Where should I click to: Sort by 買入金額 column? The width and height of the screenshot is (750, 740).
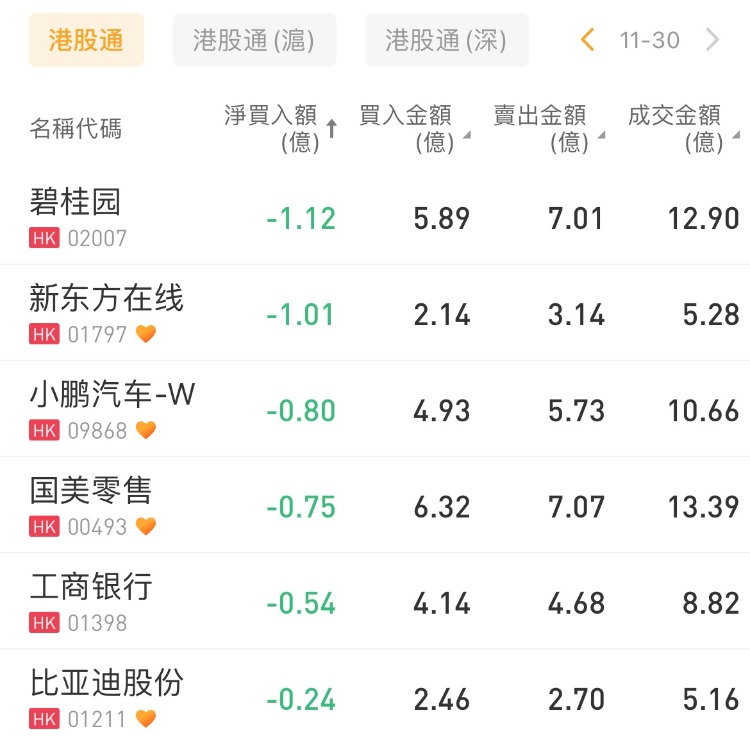pos(412,129)
